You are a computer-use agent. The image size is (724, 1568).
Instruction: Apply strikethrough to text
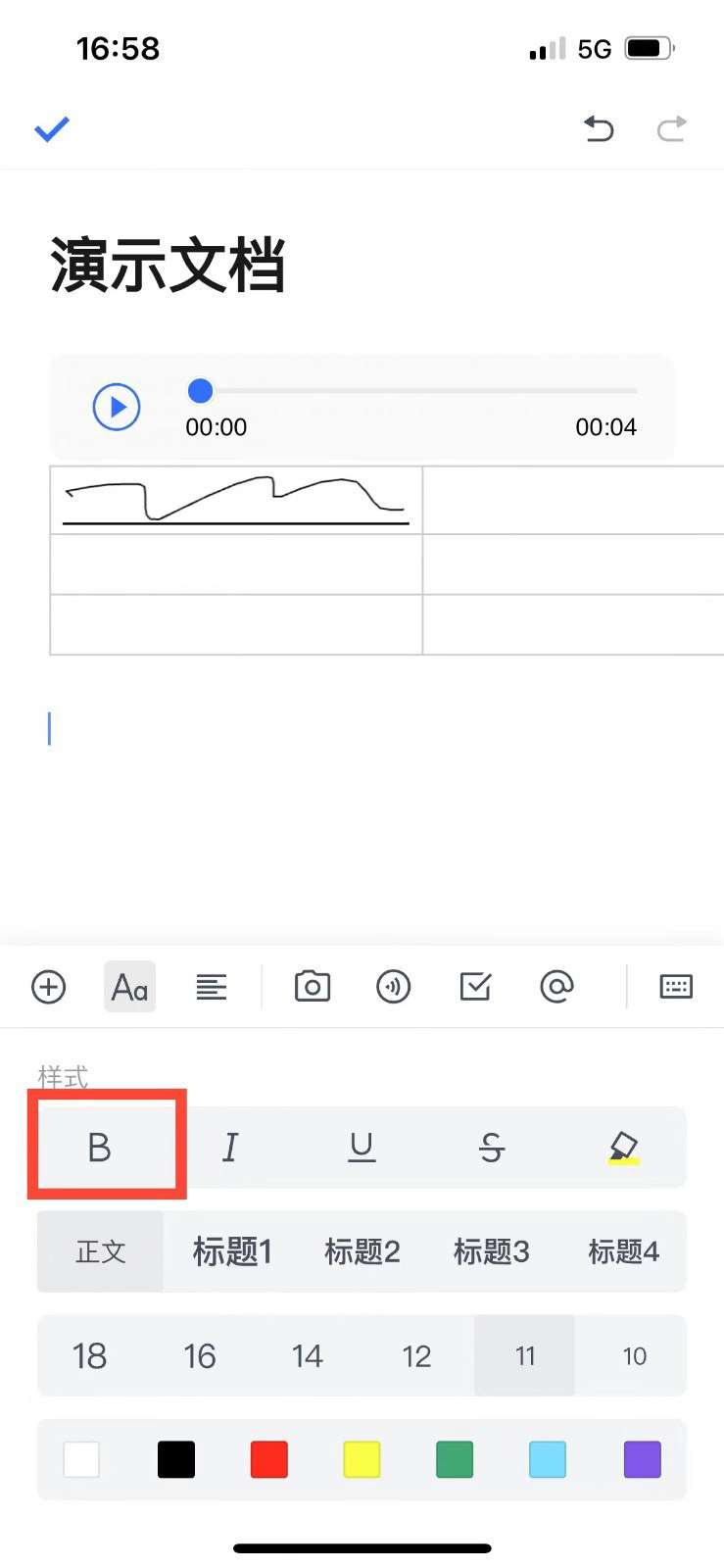point(492,1147)
